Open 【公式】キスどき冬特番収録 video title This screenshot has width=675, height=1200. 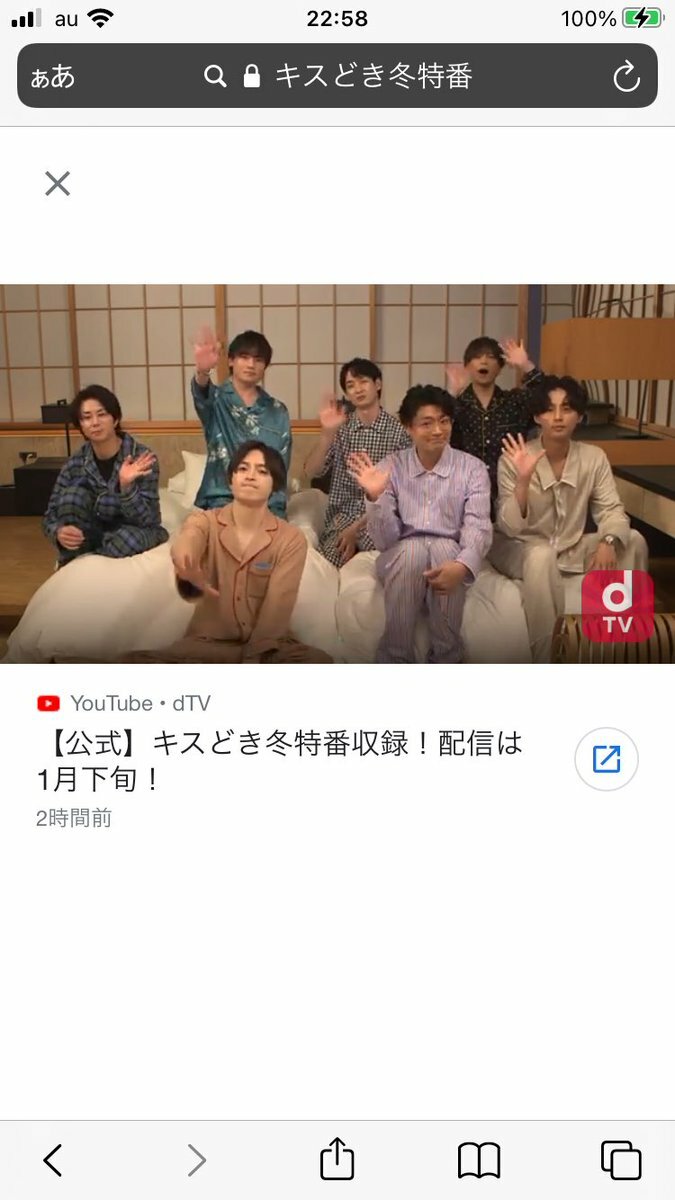280,761
